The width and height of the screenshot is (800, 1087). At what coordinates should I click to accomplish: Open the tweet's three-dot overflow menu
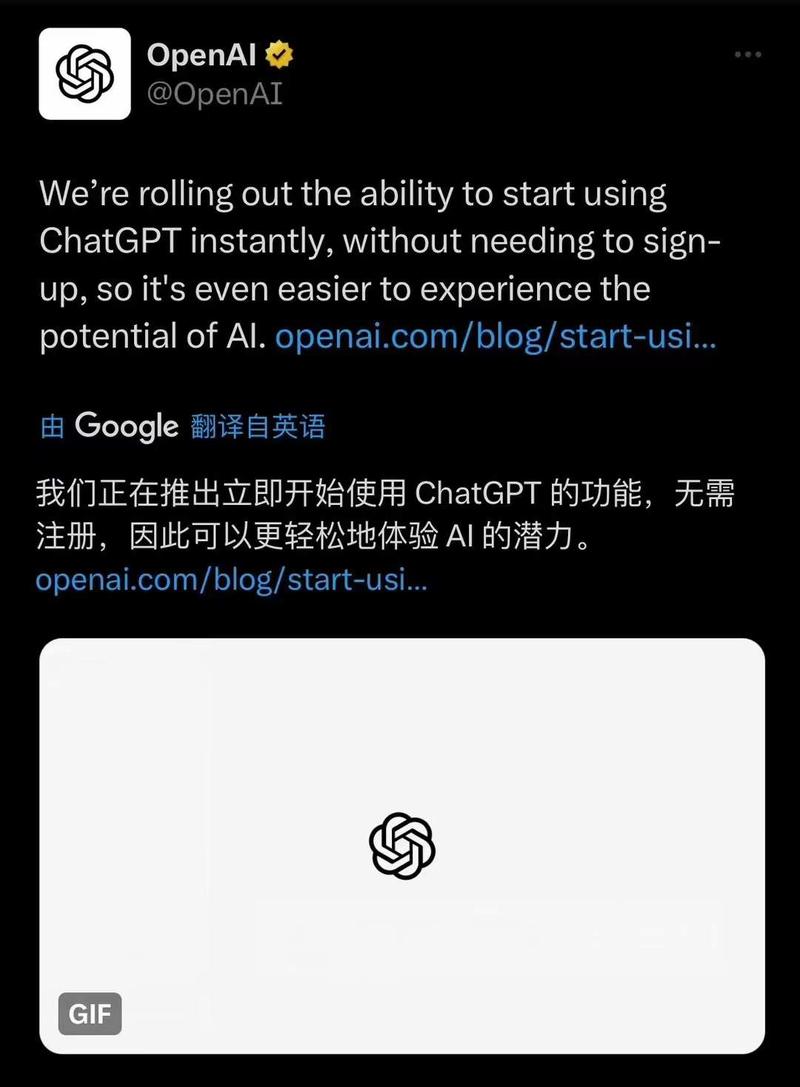(x=748, y=55)
